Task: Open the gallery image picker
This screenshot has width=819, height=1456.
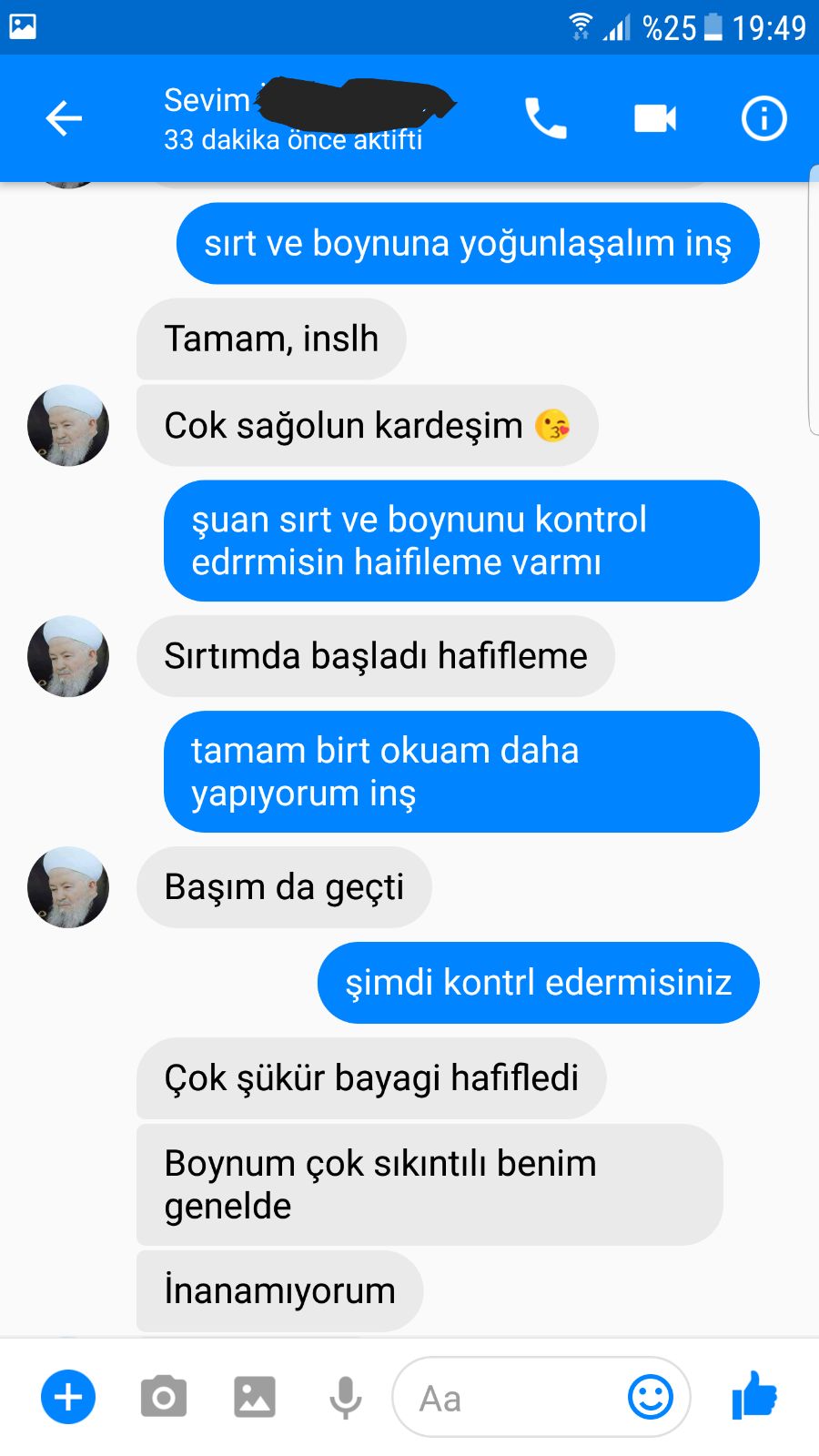Action: tap(255, 1397)
